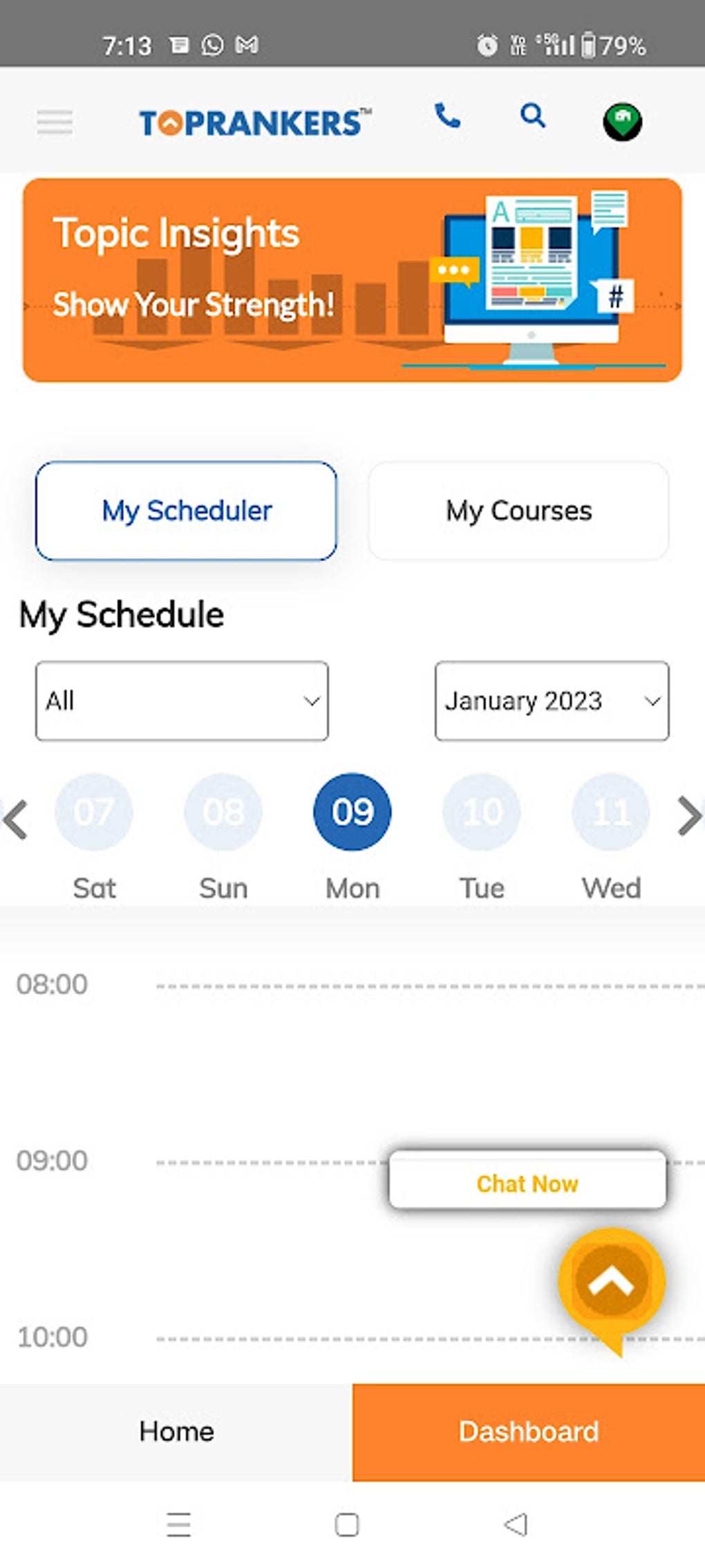Expand the January 2023 month dropdown
The image size is (705, 1568).
point(552,701)
